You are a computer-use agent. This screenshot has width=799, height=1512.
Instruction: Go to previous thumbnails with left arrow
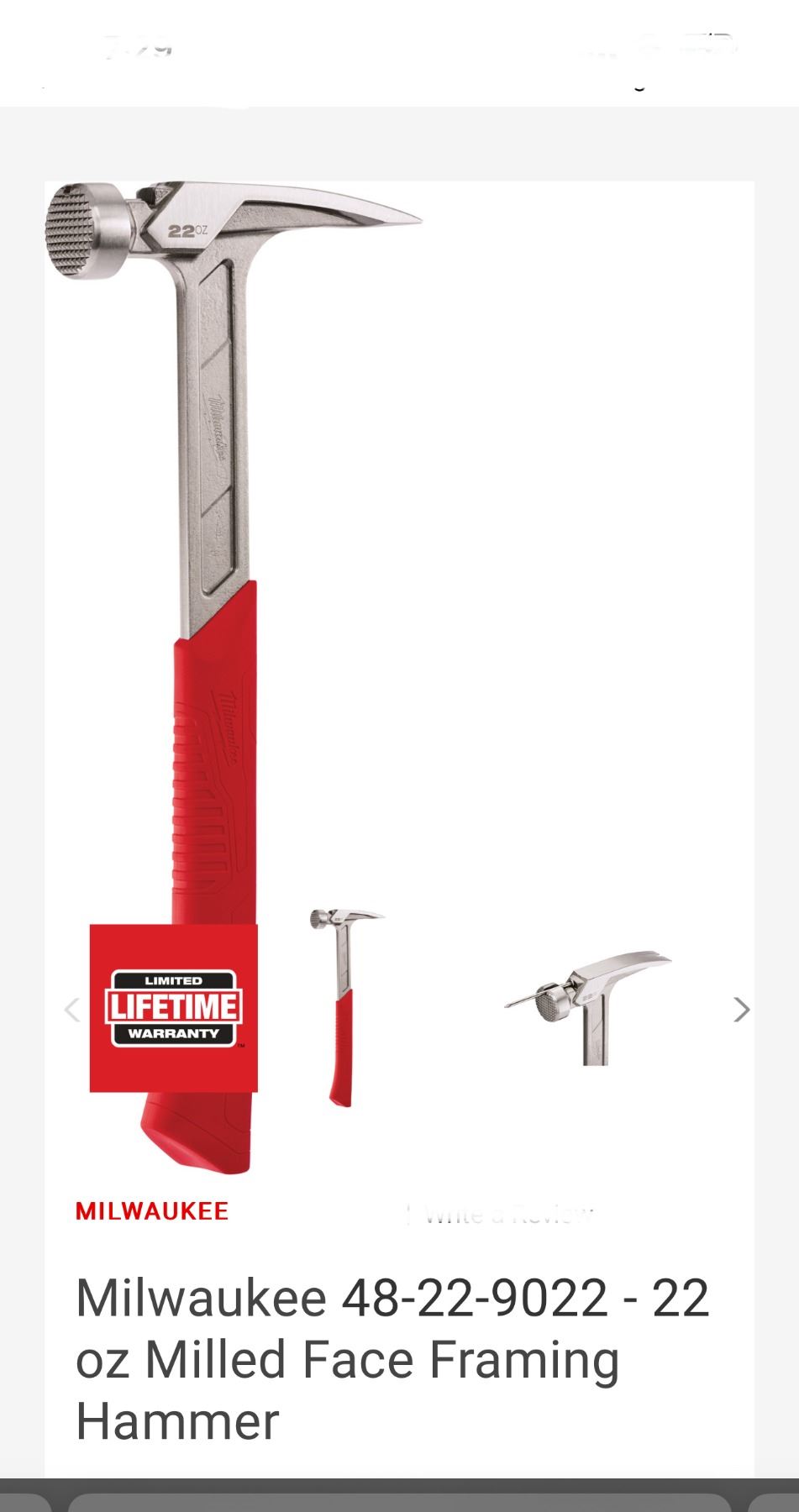coord(72,1010)
